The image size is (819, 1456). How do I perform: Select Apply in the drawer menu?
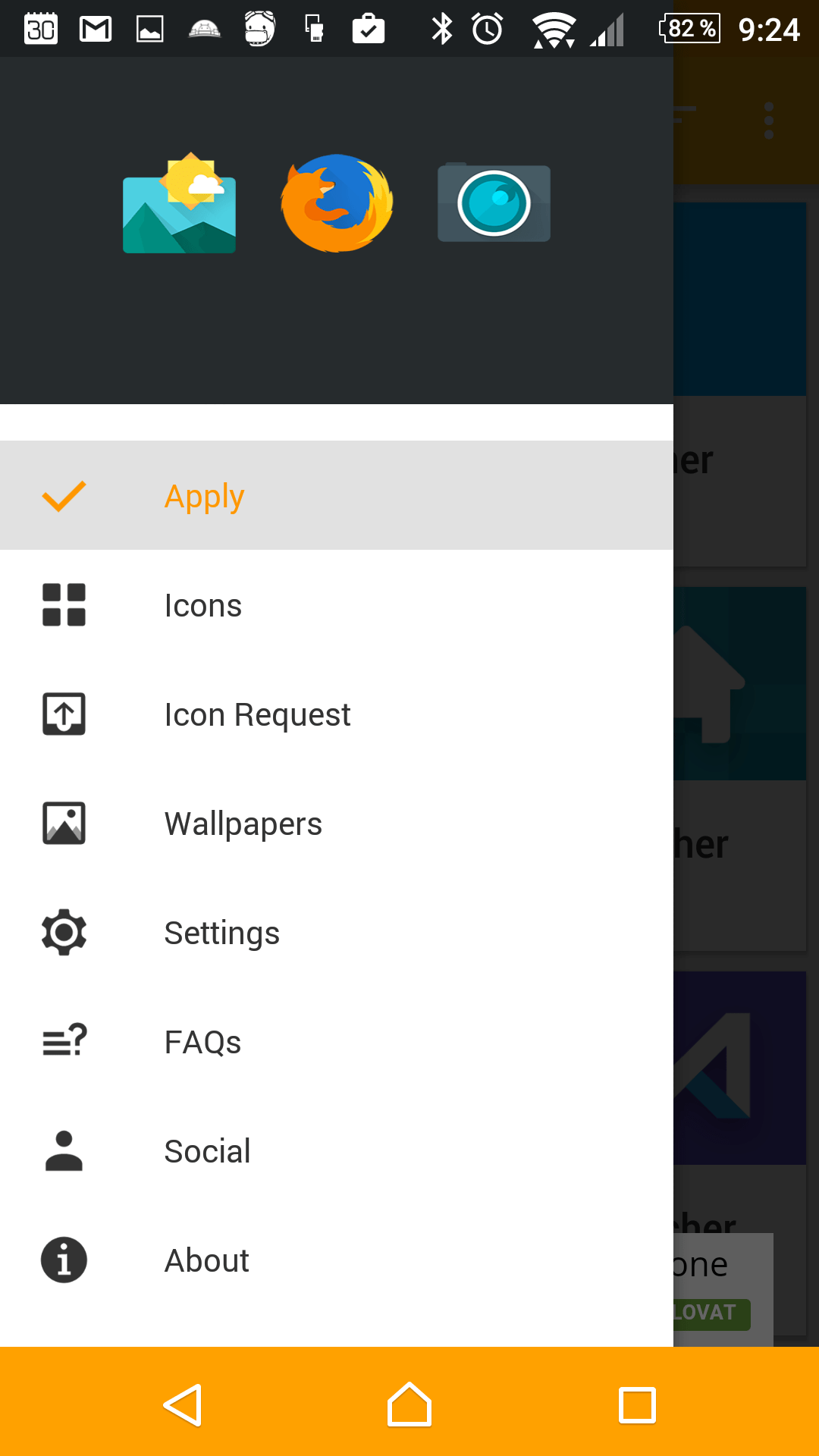pos(337,495)
